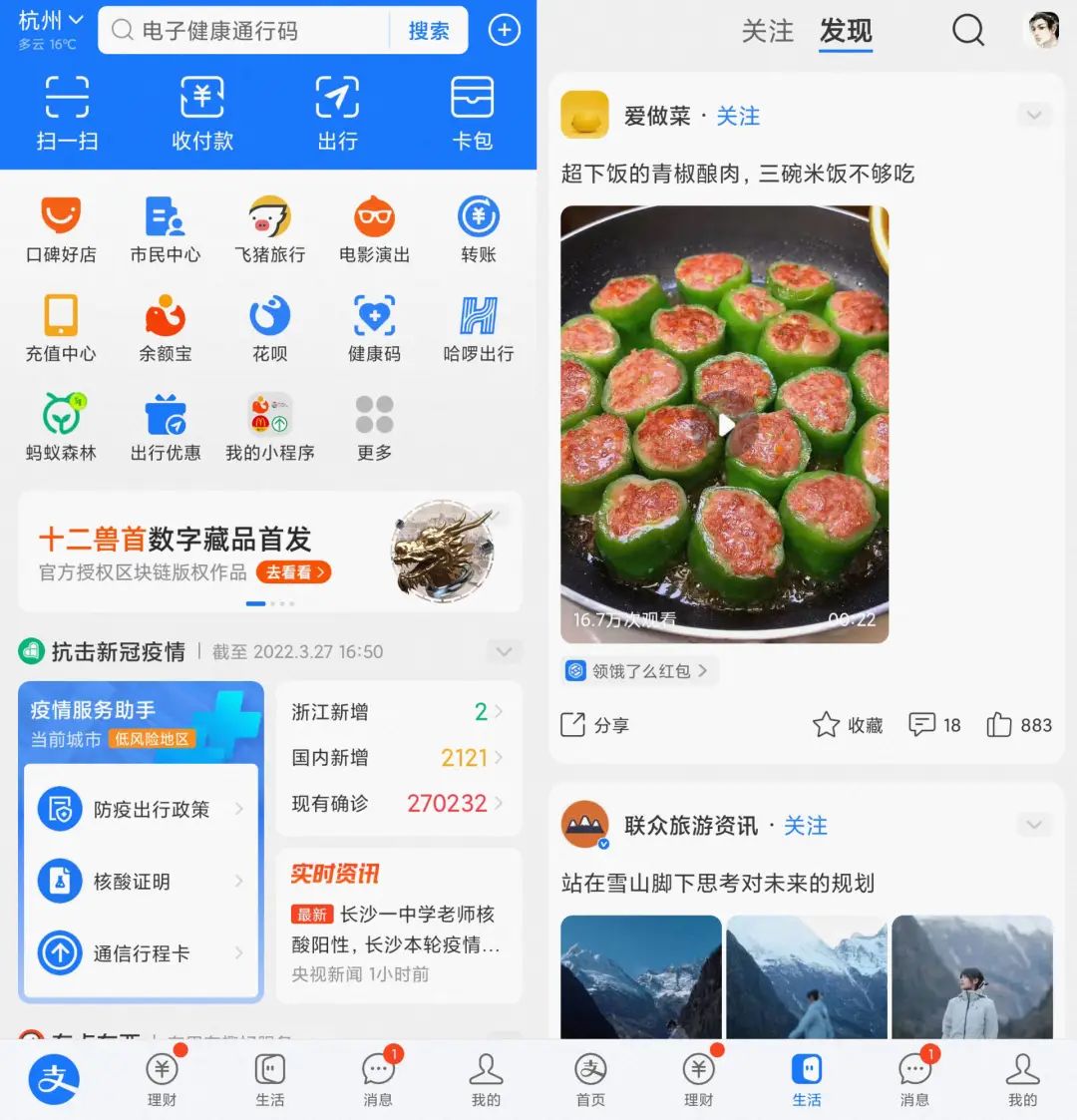Open the 领饿了么红包 link
This screenshot has width=1077, height=1120.
[638, 671]
